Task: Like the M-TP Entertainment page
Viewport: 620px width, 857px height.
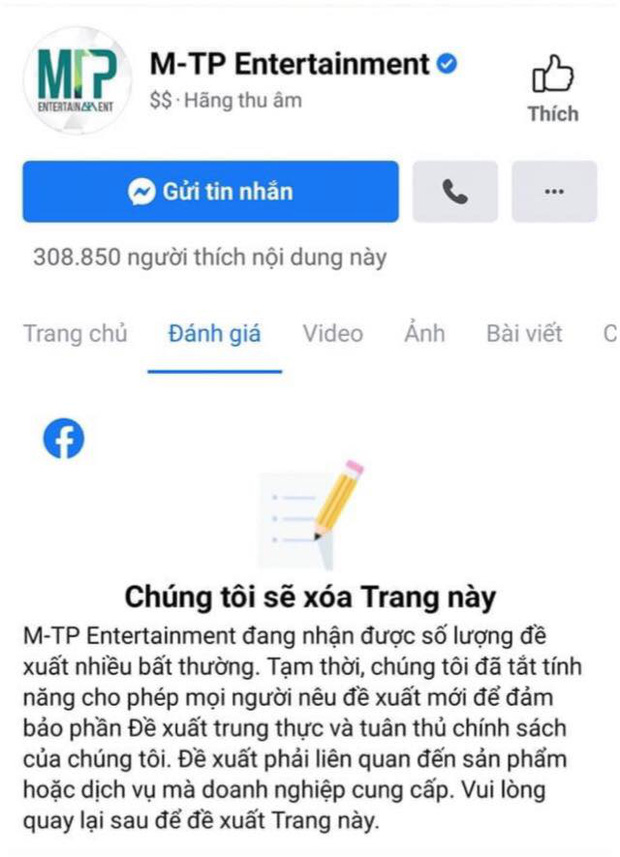Action: (x=553, y=90)
